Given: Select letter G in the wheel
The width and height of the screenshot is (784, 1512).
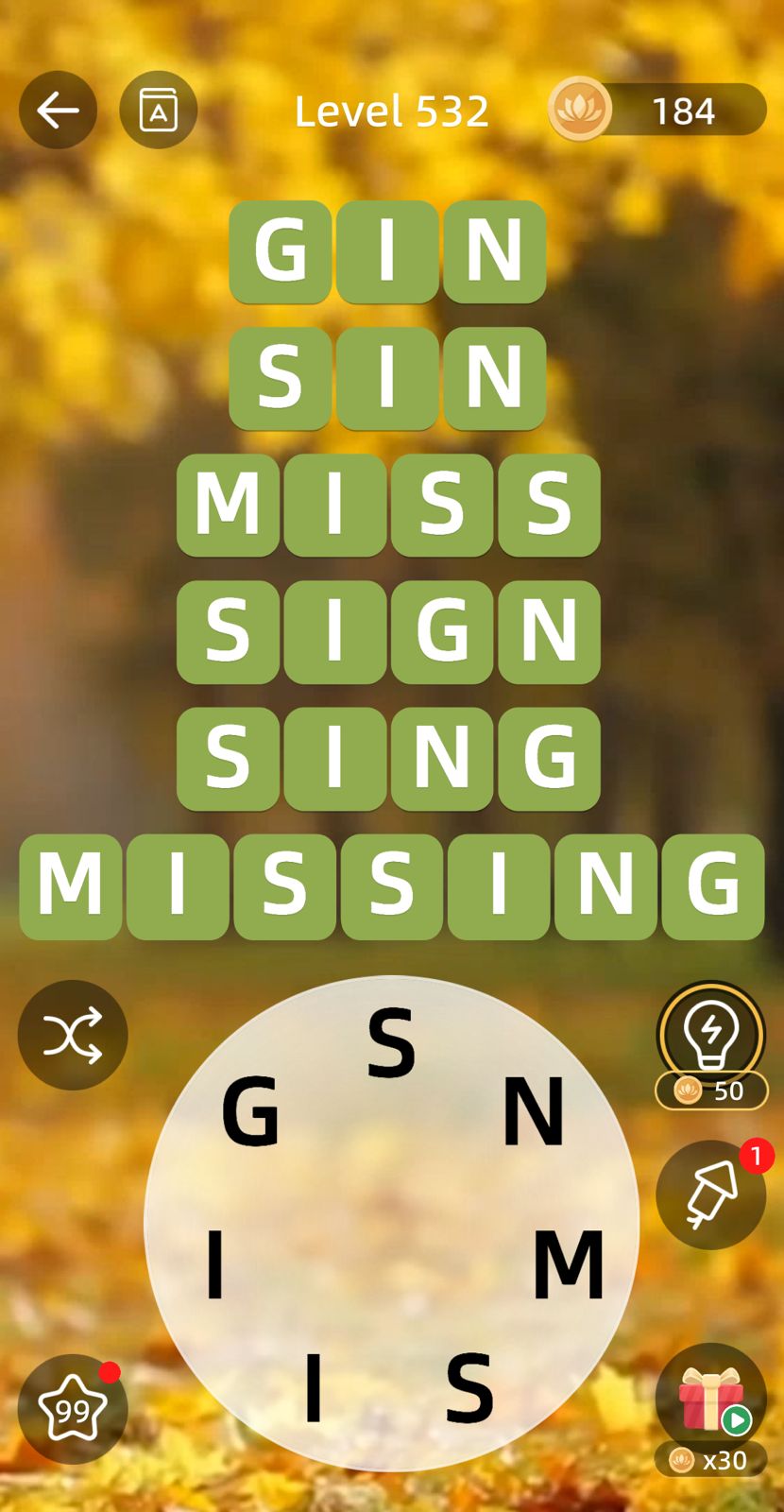Looking at the screenshot, I should click(x=250, y=1112).
